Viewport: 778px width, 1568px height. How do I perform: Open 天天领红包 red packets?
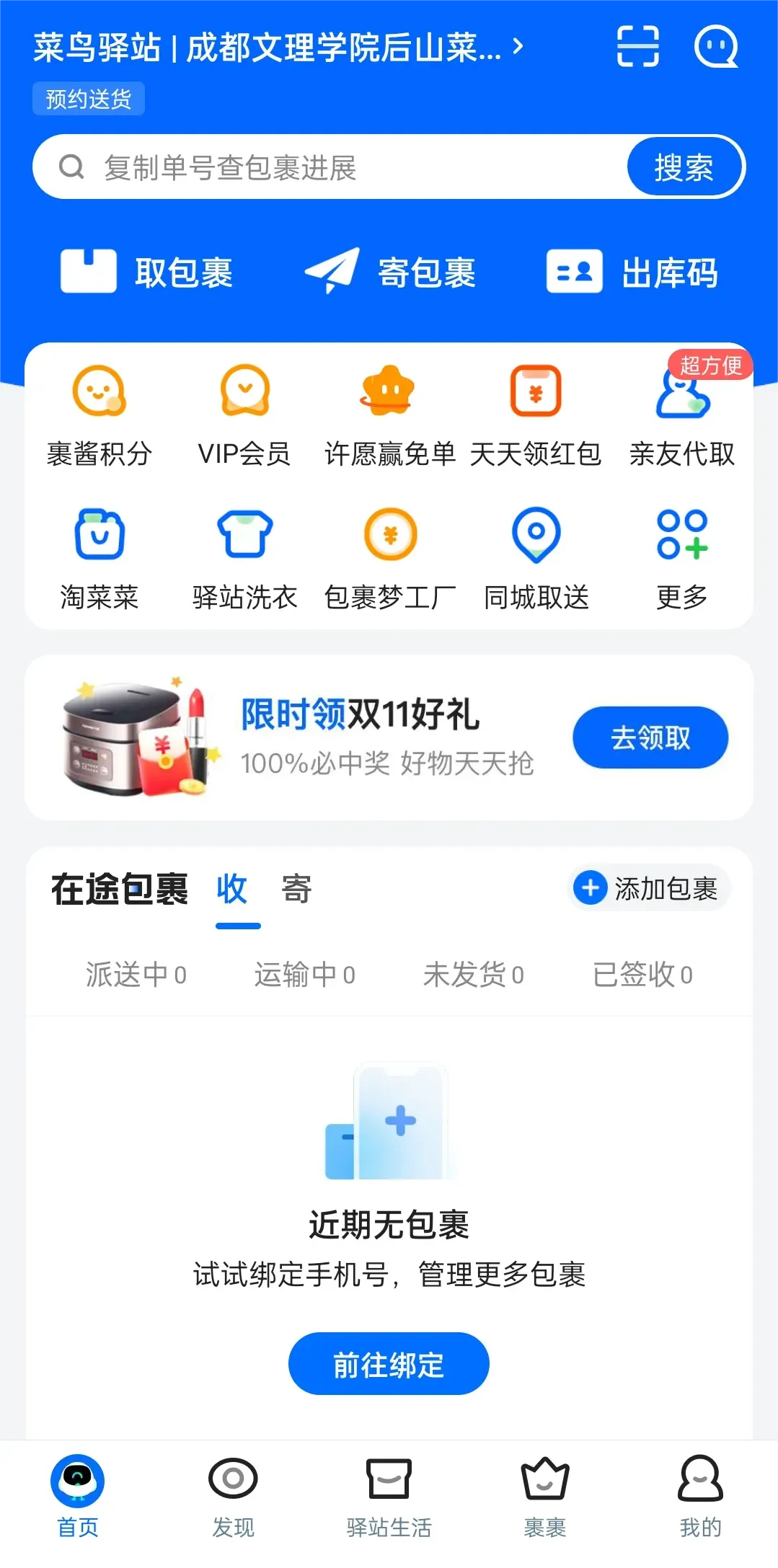pos(536,415)
